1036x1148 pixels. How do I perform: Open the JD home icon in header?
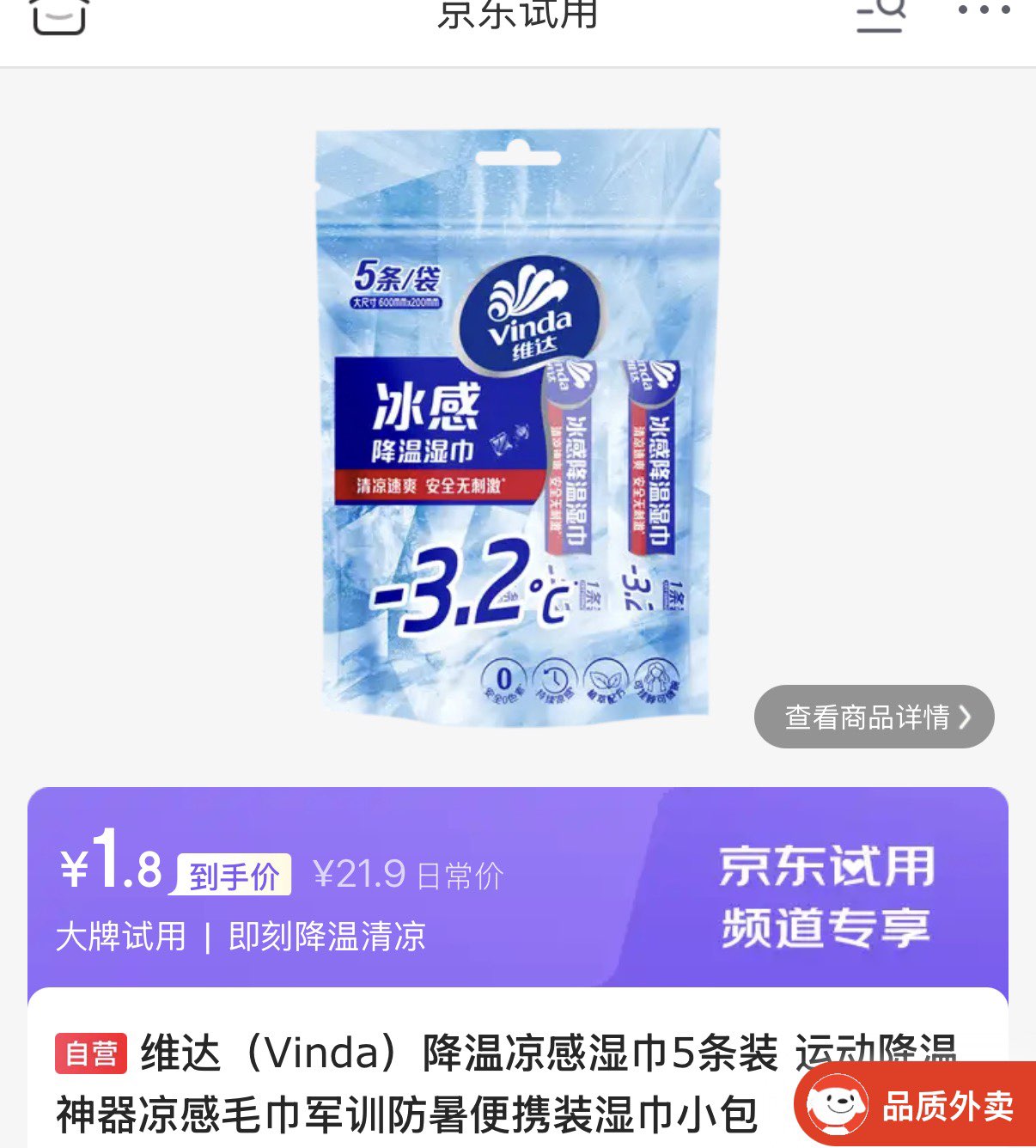pos(59,15)
